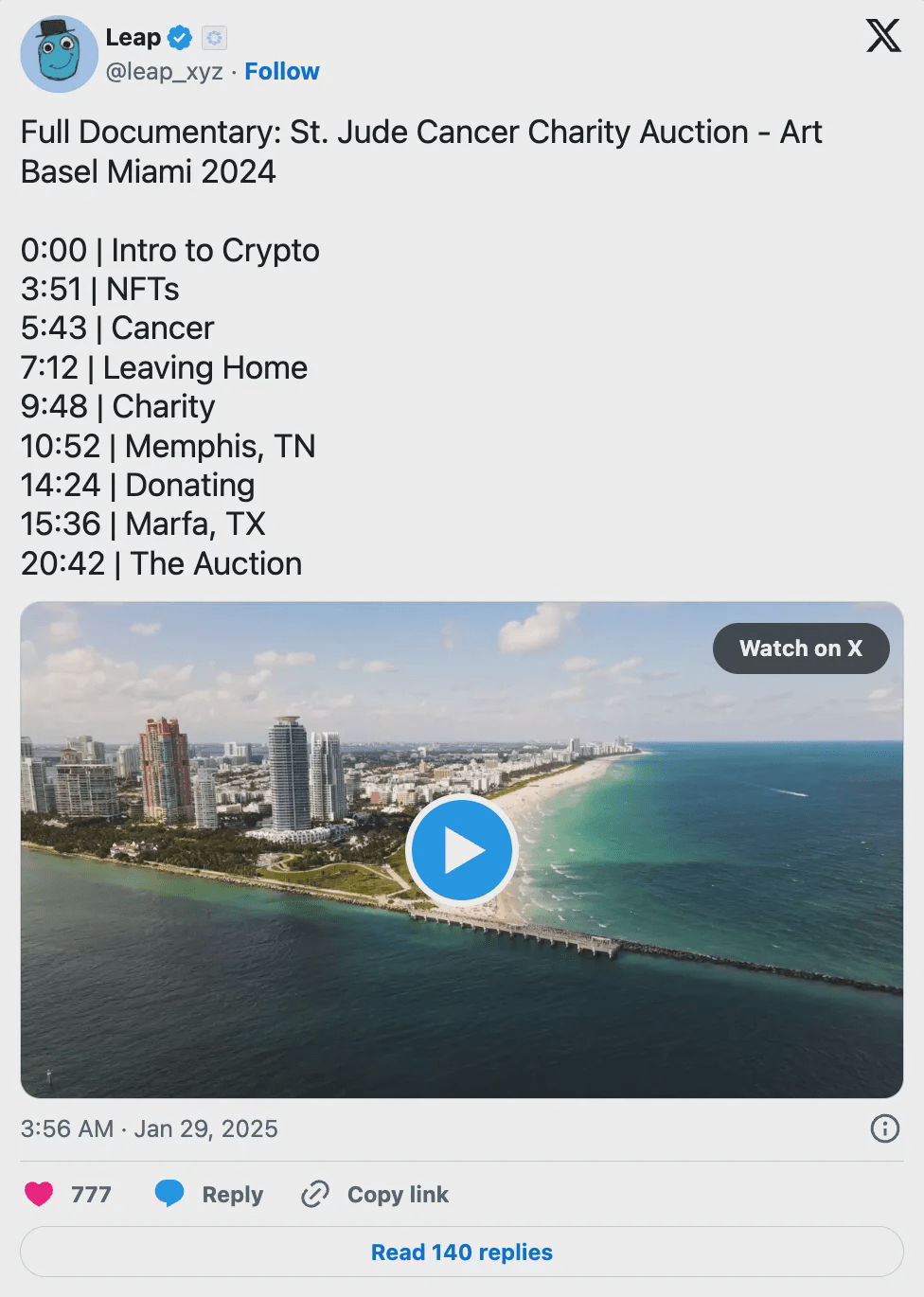Open the info icon beside the date
924x1297 pixels.
(x=884, y=1128)
